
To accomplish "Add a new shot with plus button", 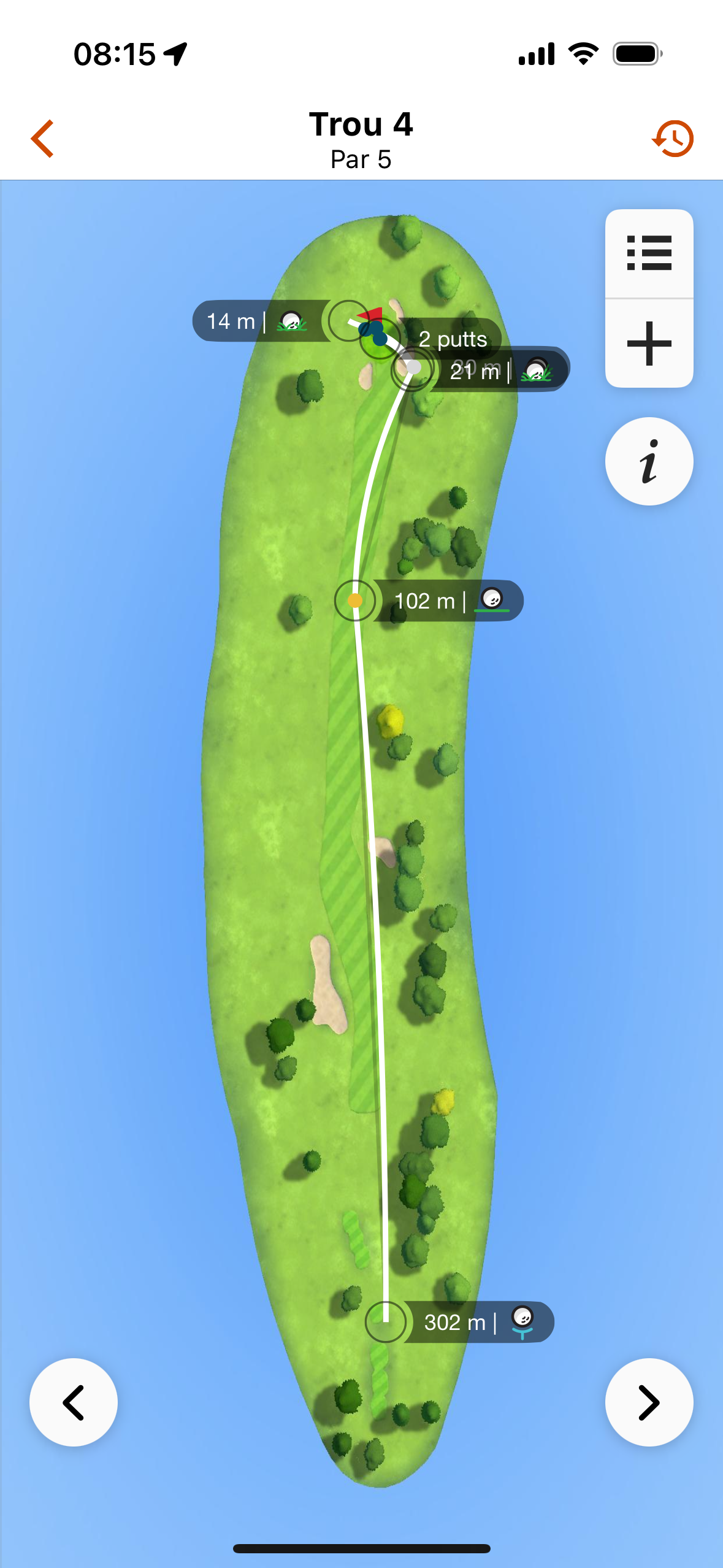I will [x=649, y=344].
